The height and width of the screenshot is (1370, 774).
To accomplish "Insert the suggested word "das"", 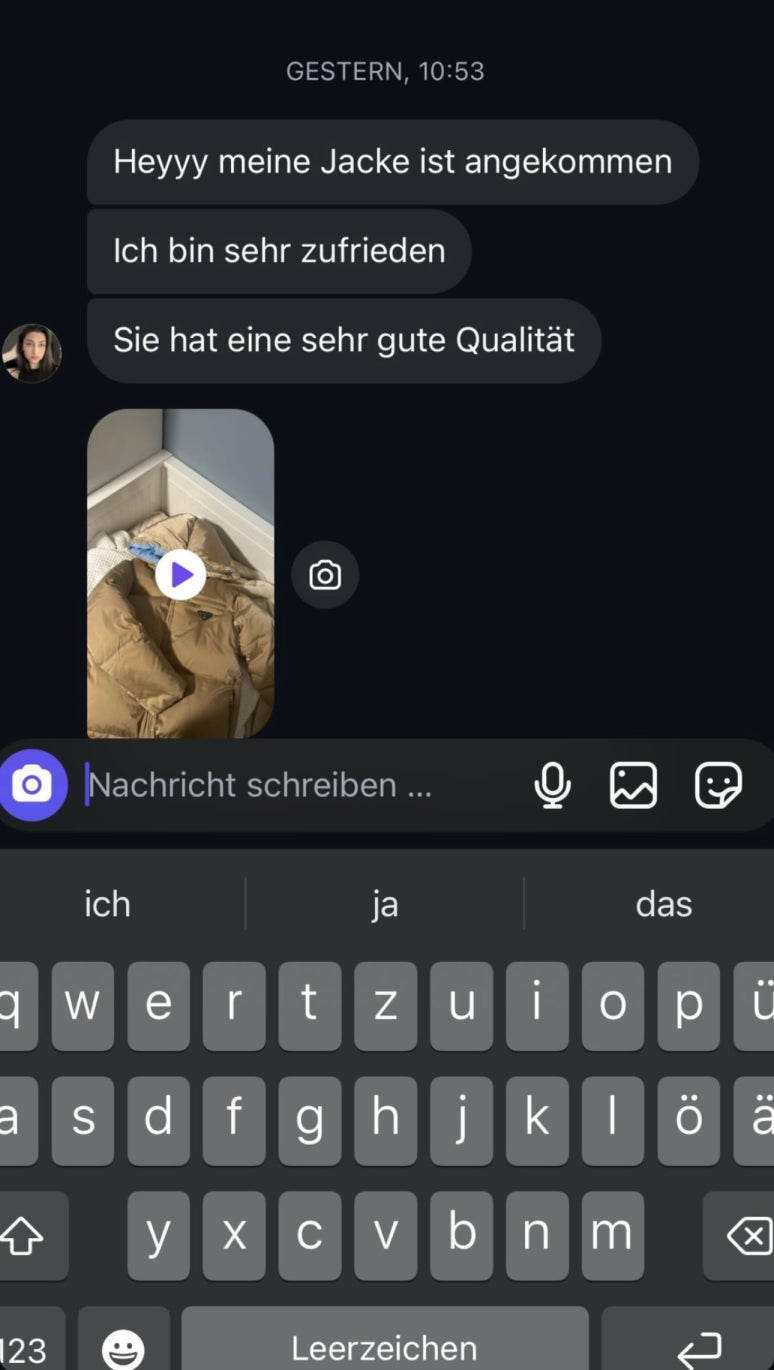I will (663, 904).
